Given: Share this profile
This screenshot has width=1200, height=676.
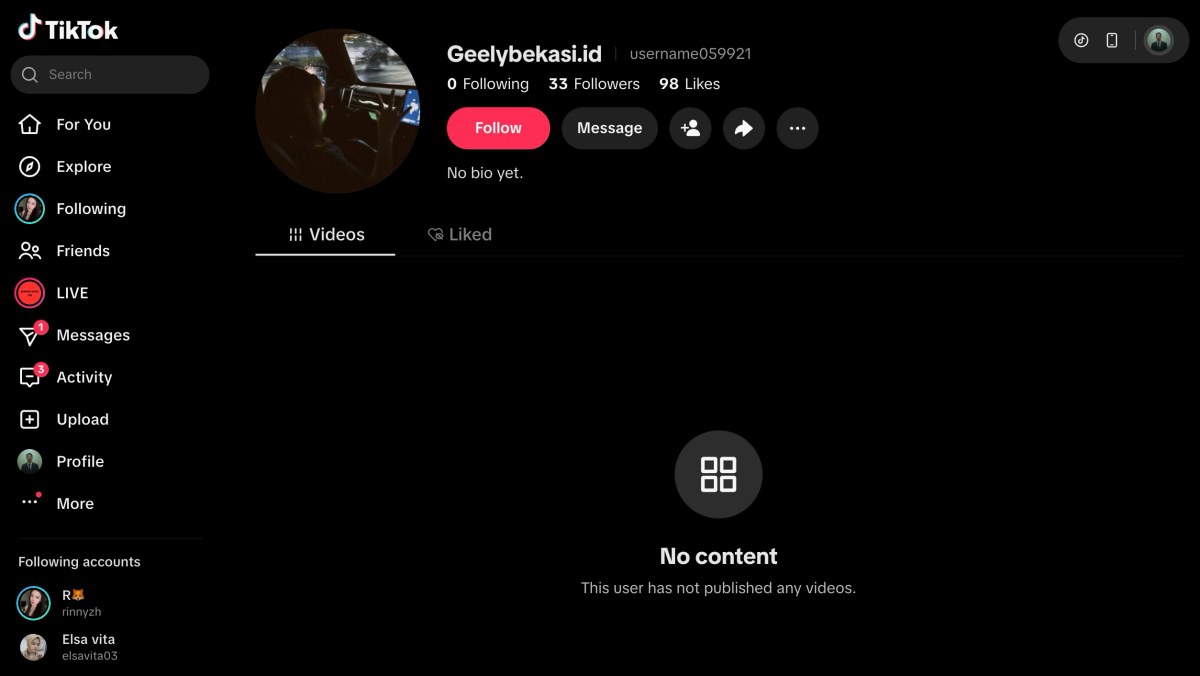Looking at the screenshot, I should pyautogui.click(x=744, y=128).
